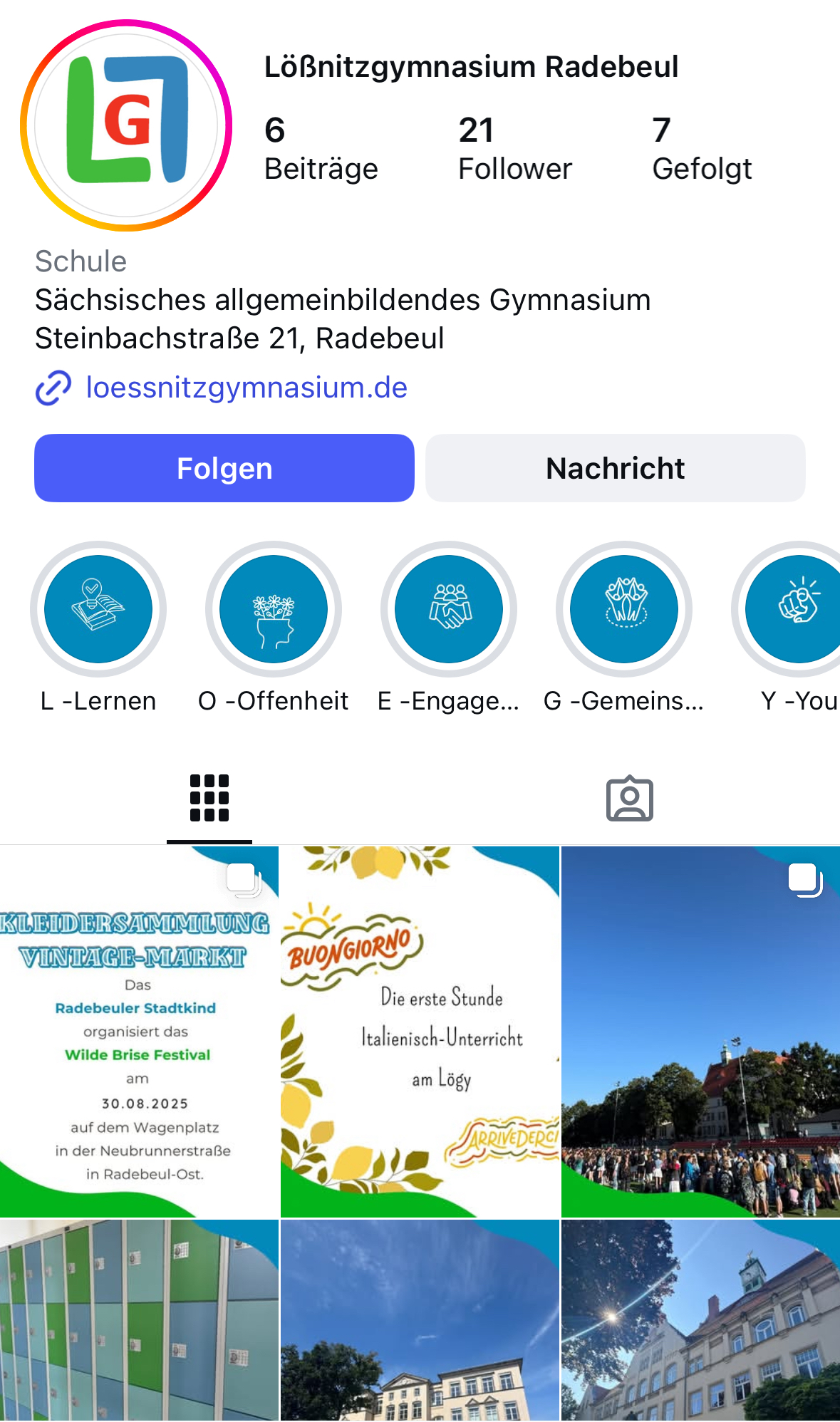The height and width of the screenshot is (1422, 840).
Task: Open the Buongiorno Italienisch-Unterricht post
Action: point(420,1032)
